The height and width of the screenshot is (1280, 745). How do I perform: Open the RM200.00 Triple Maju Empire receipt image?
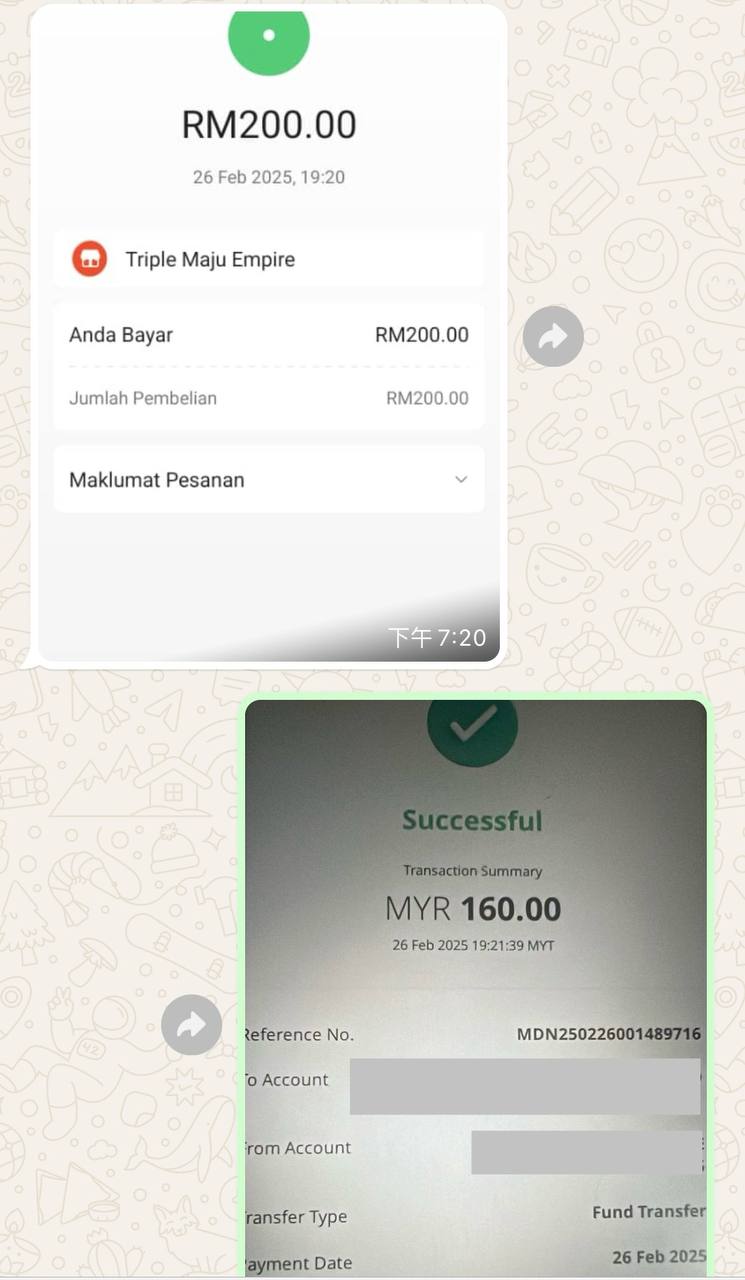coord(268,330)
